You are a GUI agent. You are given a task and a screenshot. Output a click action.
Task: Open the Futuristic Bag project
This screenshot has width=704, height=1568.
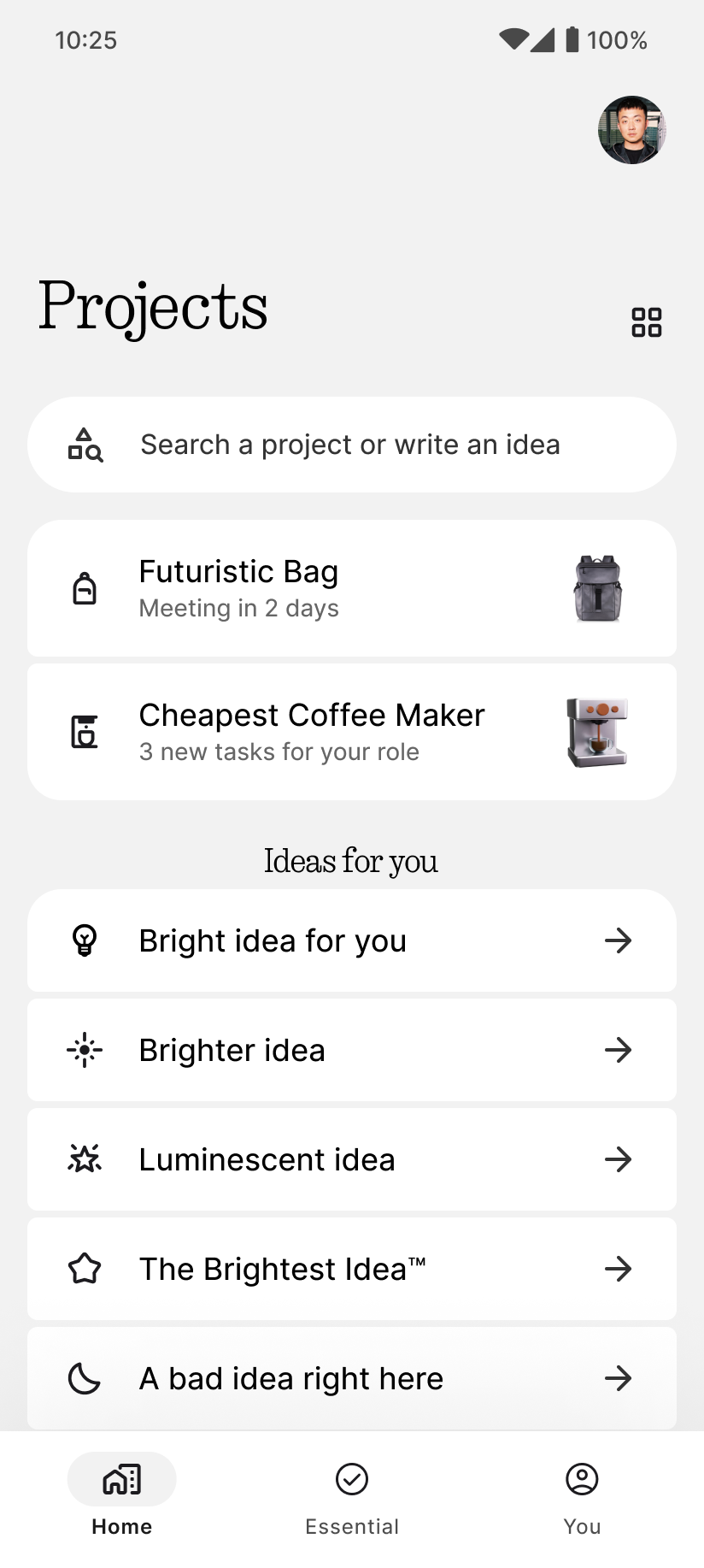(x=351, y=588)
